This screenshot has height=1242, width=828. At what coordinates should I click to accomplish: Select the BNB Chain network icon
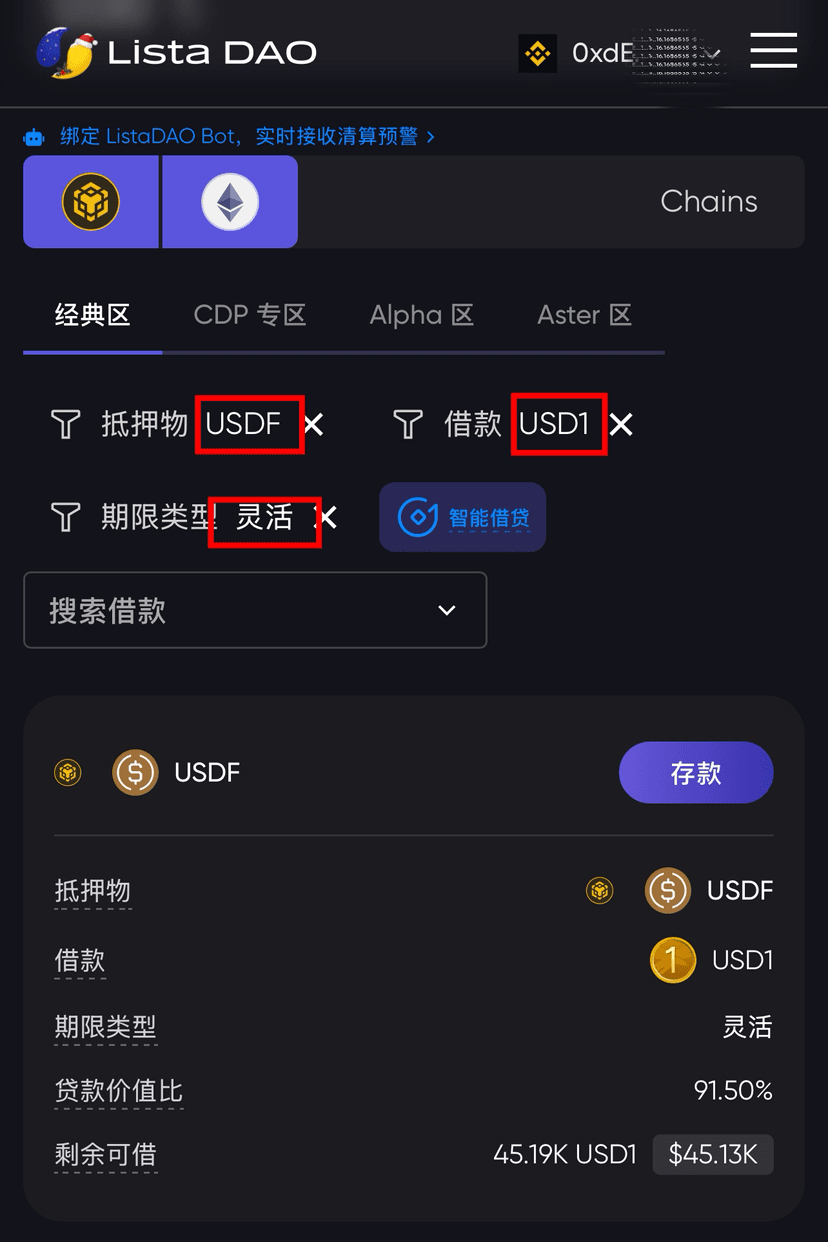click(91, 201)
